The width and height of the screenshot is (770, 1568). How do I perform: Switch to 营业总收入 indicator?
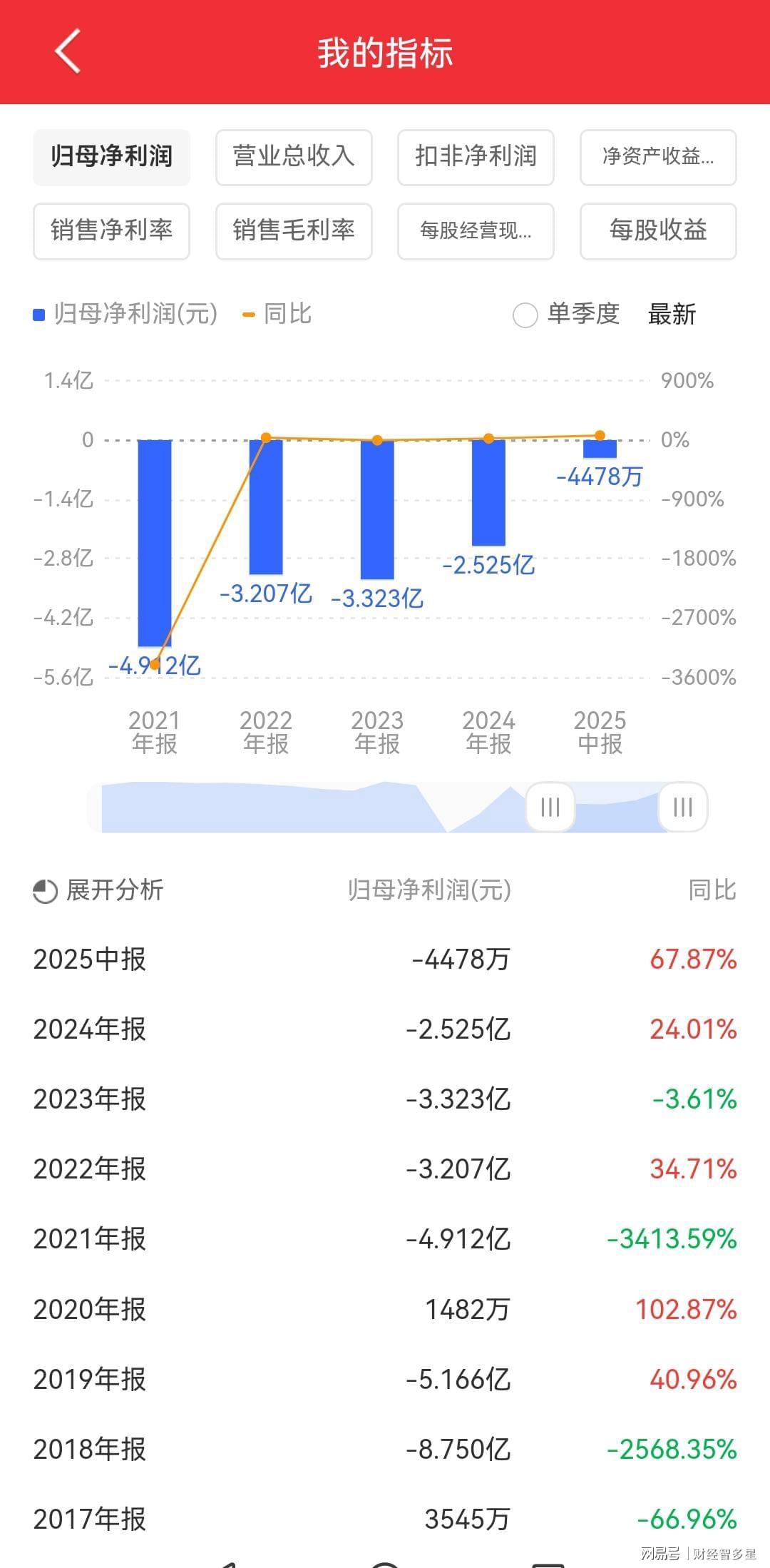click(294, 157)
